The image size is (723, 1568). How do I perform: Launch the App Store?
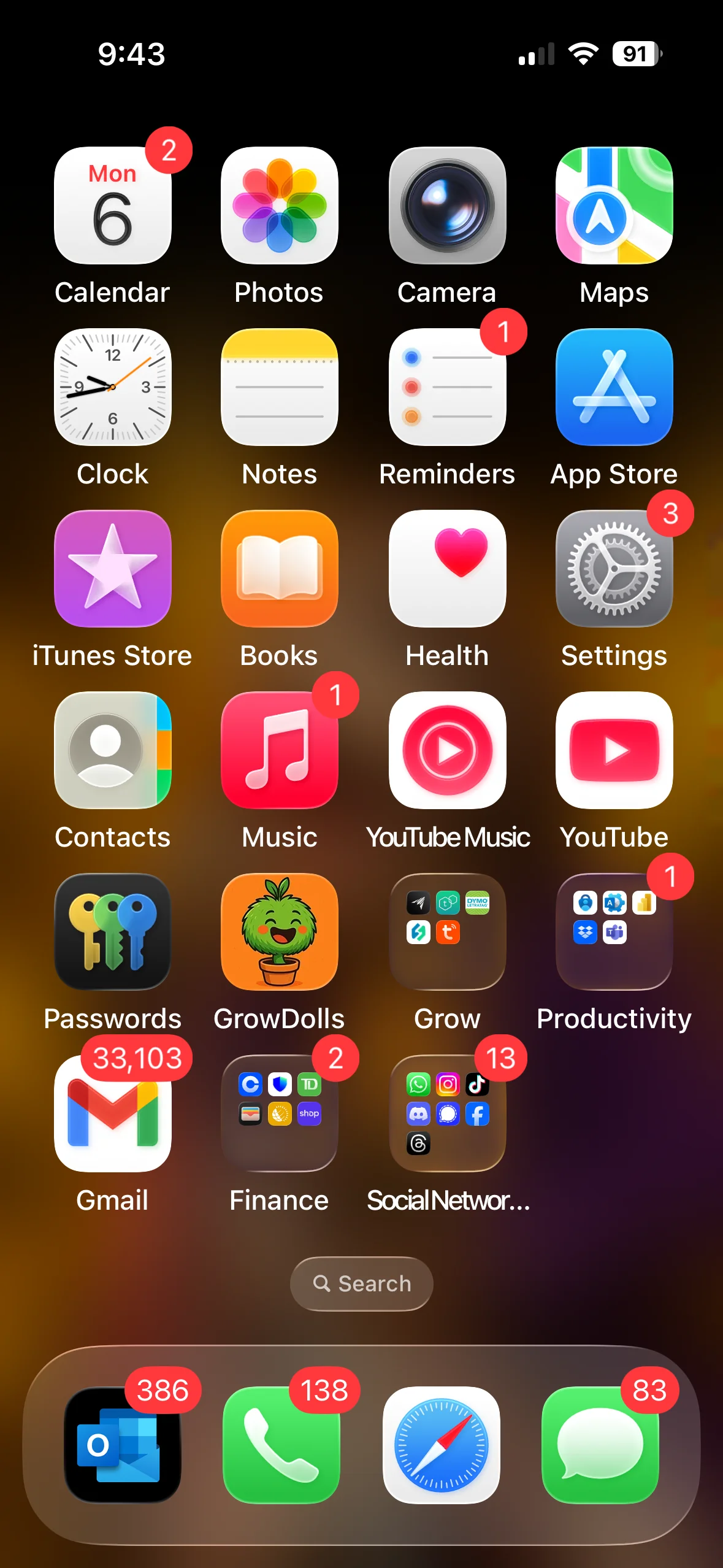(614, 387)
